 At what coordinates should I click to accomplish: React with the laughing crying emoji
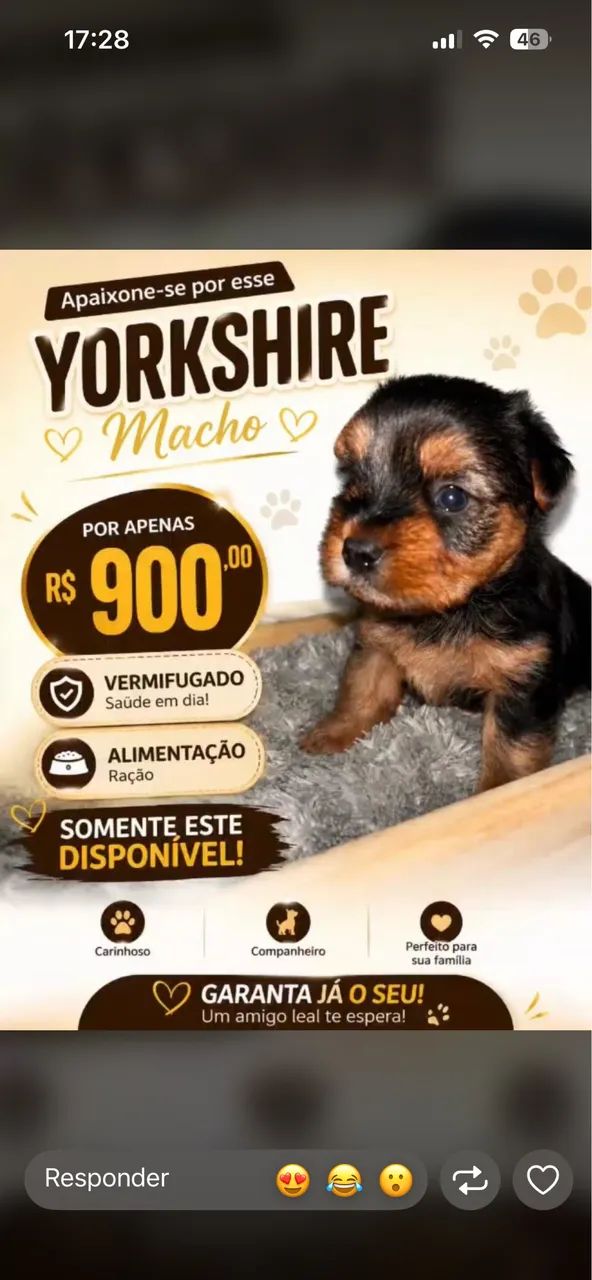coord(344,1180)
